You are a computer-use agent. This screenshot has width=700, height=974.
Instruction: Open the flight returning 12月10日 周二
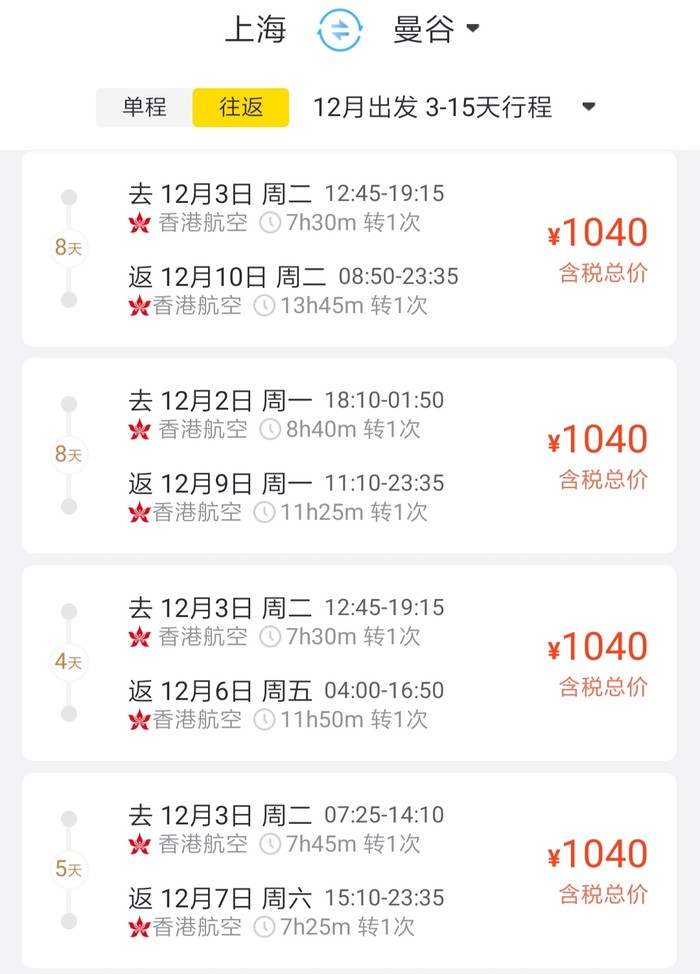pyautogui.click(x=349, y=248)
